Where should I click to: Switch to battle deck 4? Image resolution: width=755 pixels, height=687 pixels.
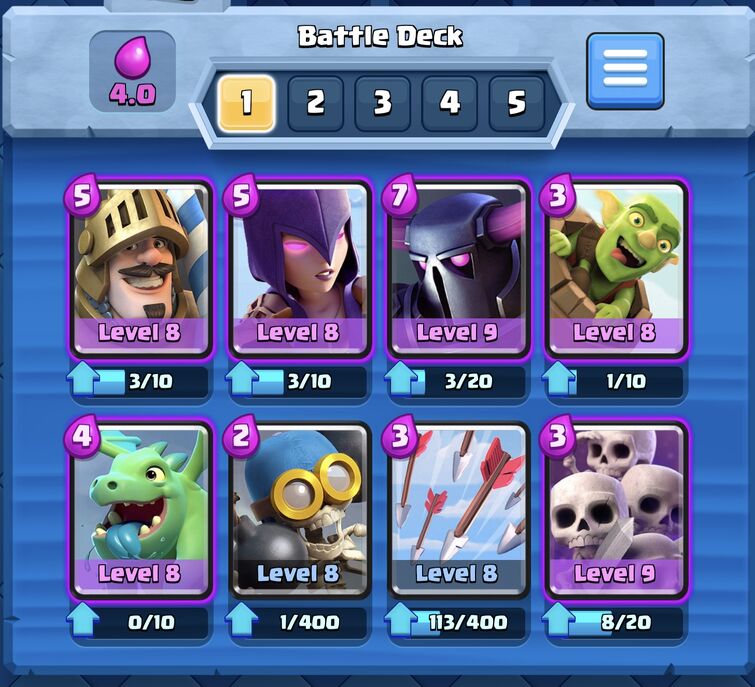click(449, 103)
